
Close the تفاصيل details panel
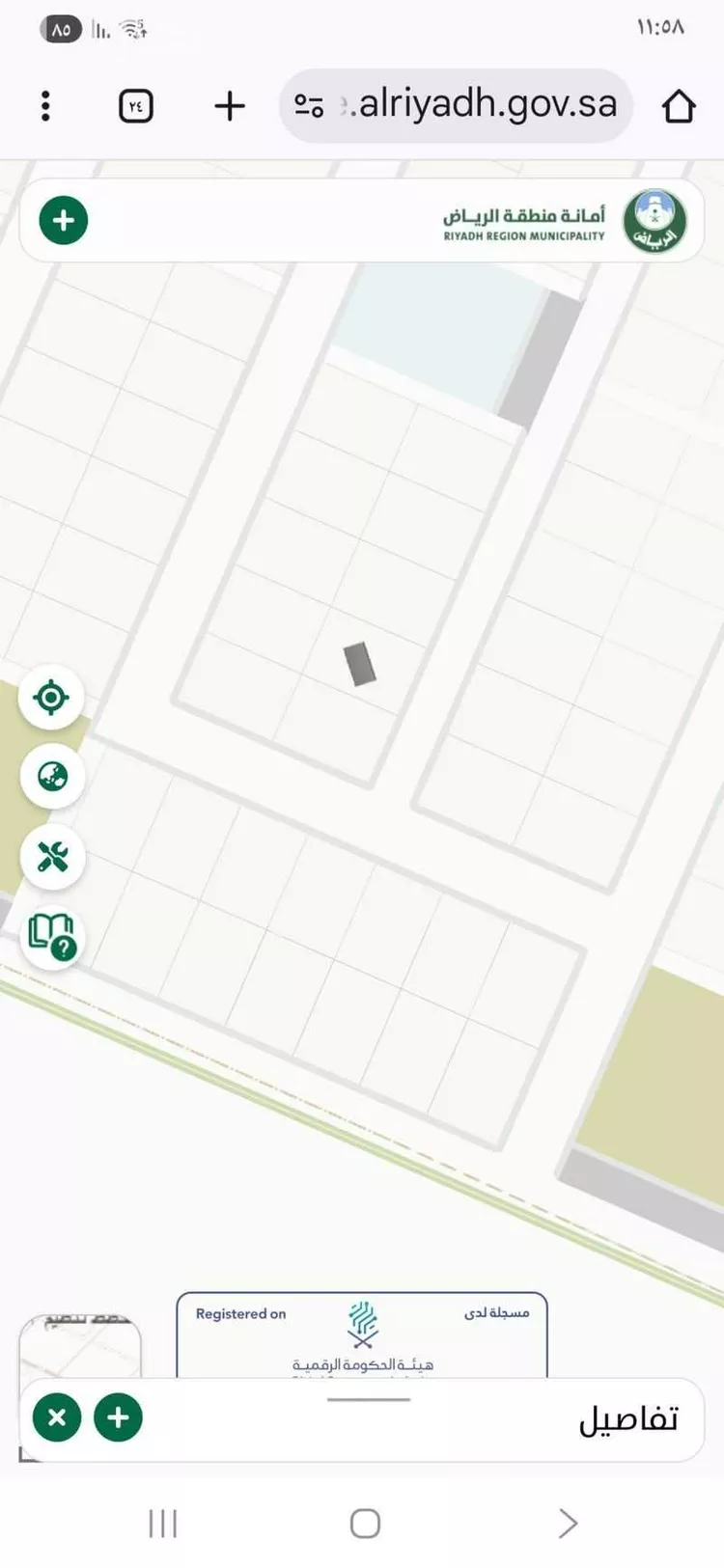57,1417
